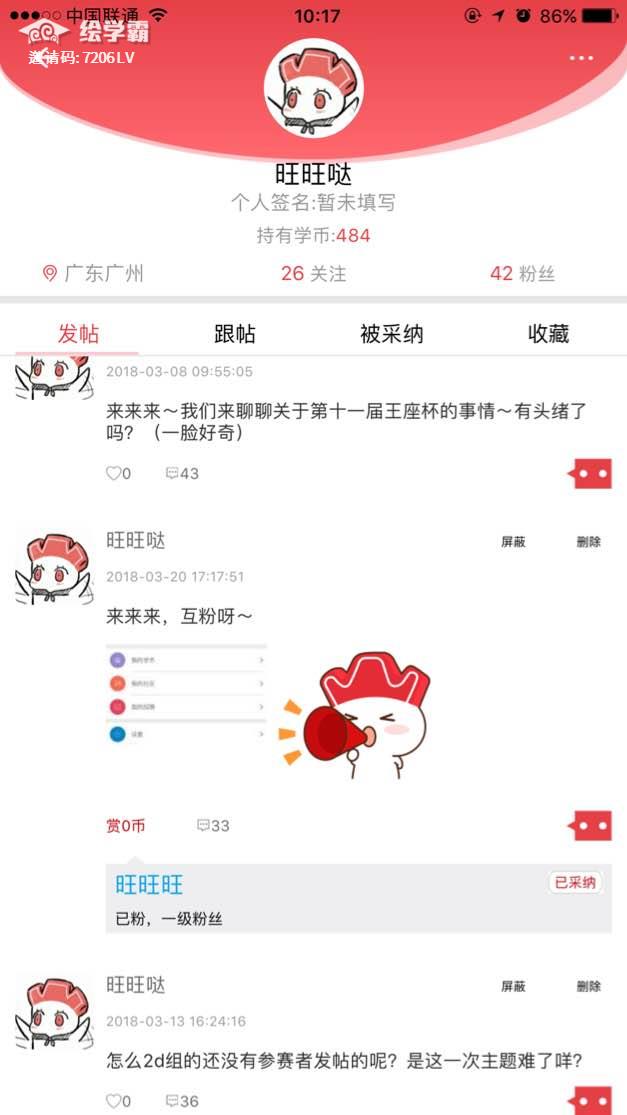View the 42 粉丝 followers list
The height and width of the screenshot is (1115, 627).
[522, 273]
